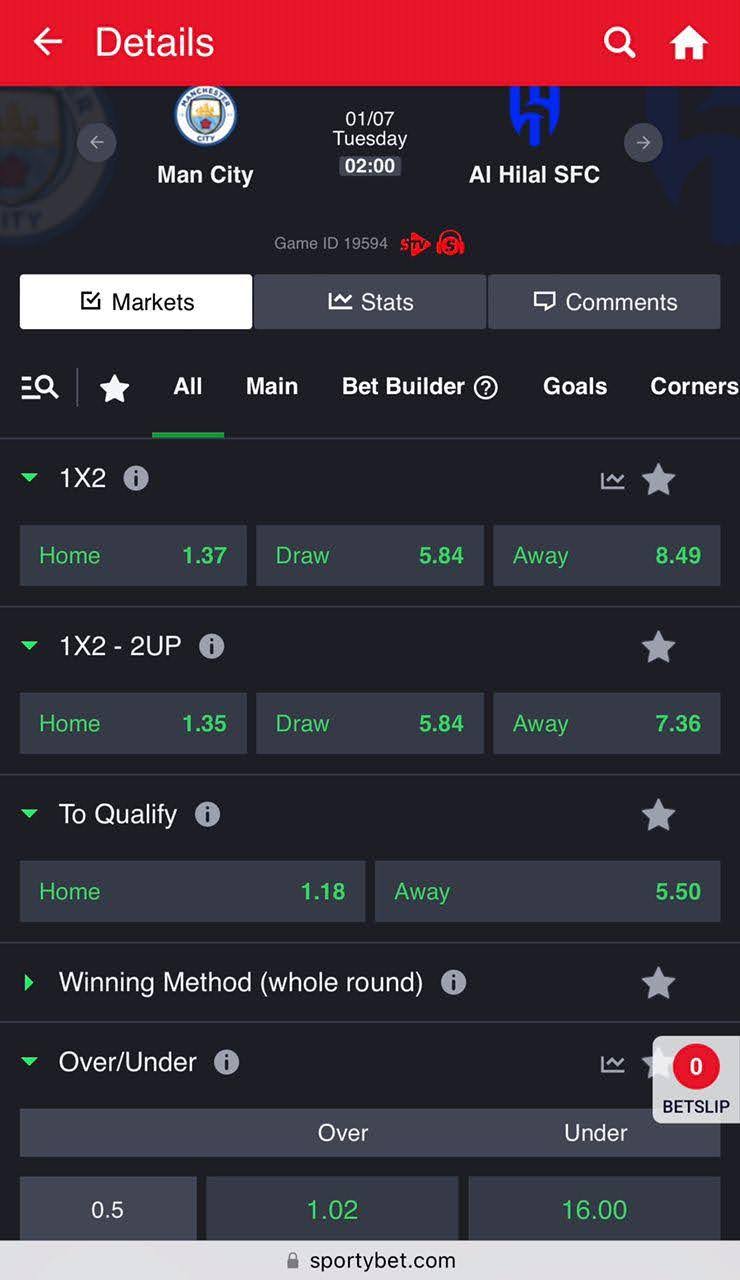Switch to the Stats tab
This screenshot has width=740, height=1280.
tap(370, 302)
